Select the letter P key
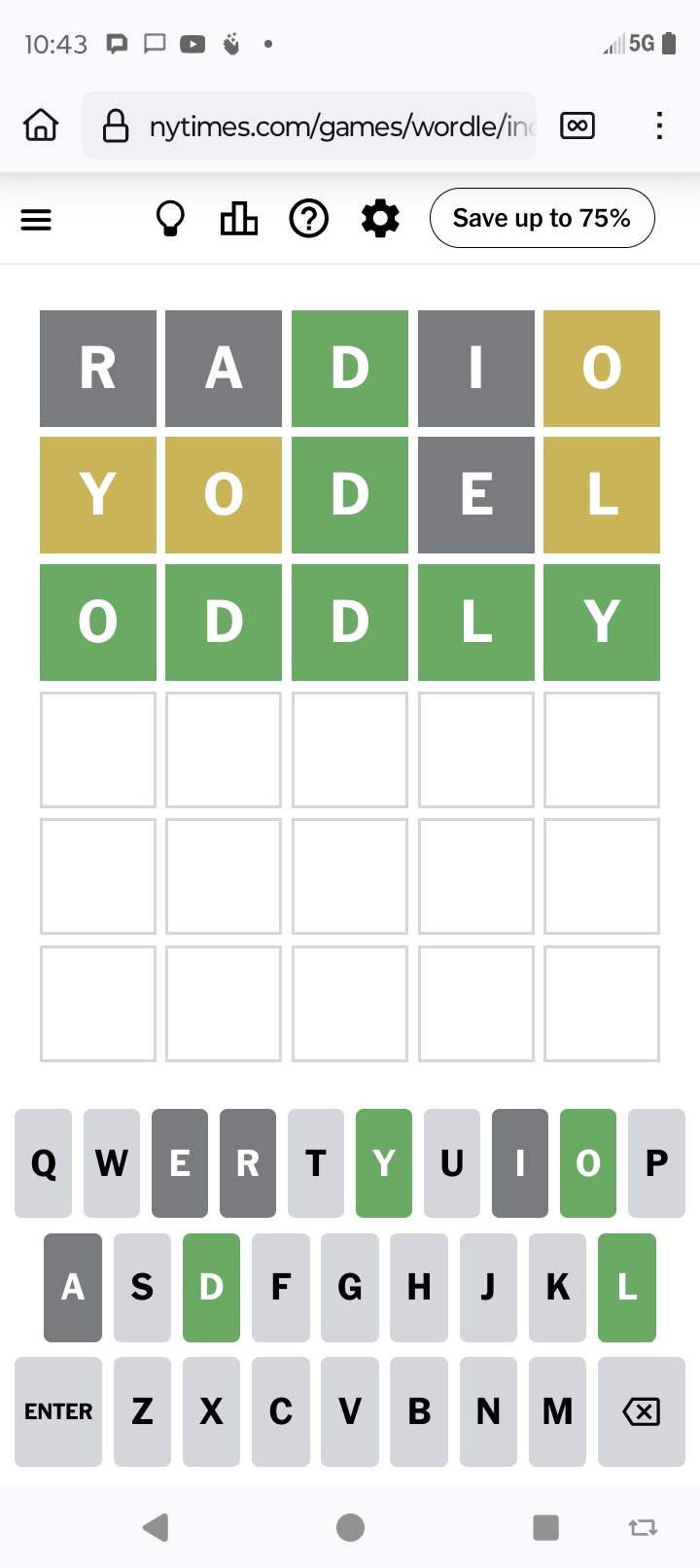Viewport: 700px width, 1568px height. point(656,1163)
